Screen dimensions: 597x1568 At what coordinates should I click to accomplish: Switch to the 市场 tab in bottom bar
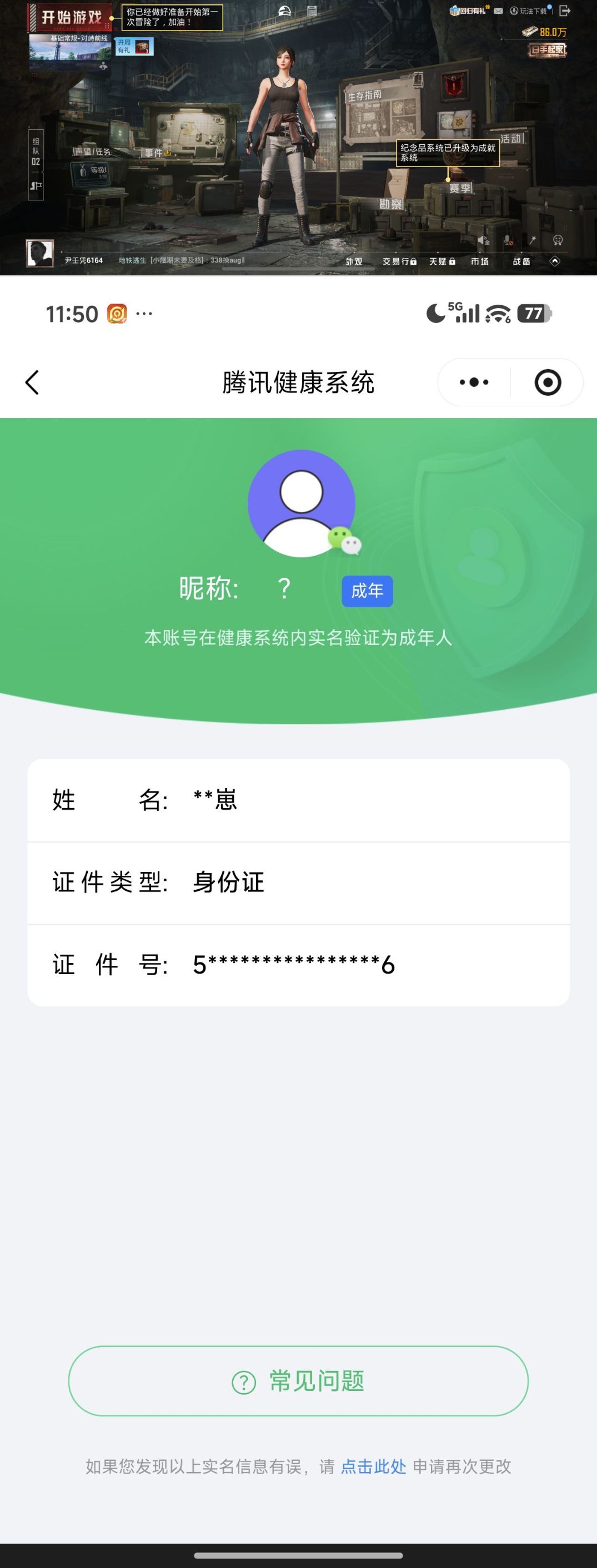pyautogui.click(x=480, y=261)
